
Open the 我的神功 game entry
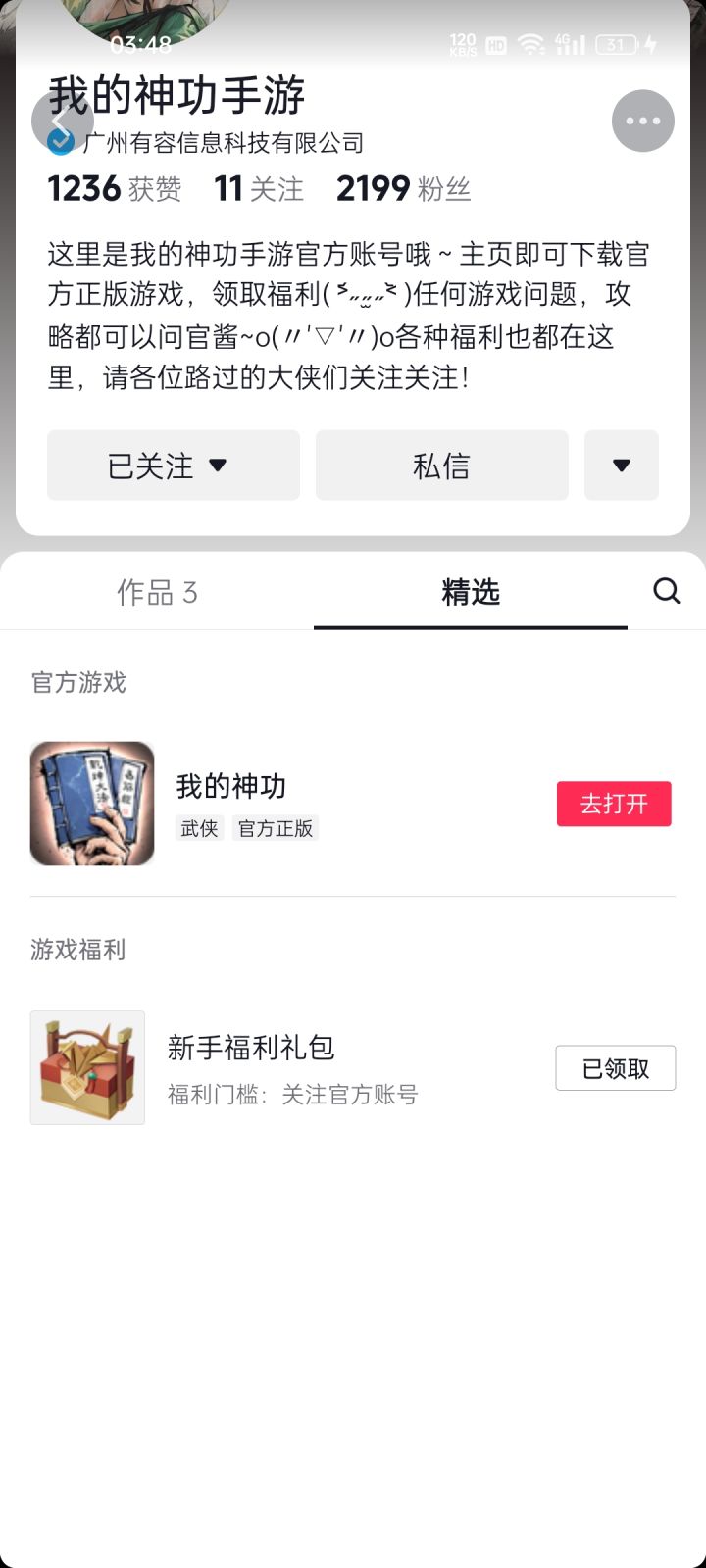231,786
